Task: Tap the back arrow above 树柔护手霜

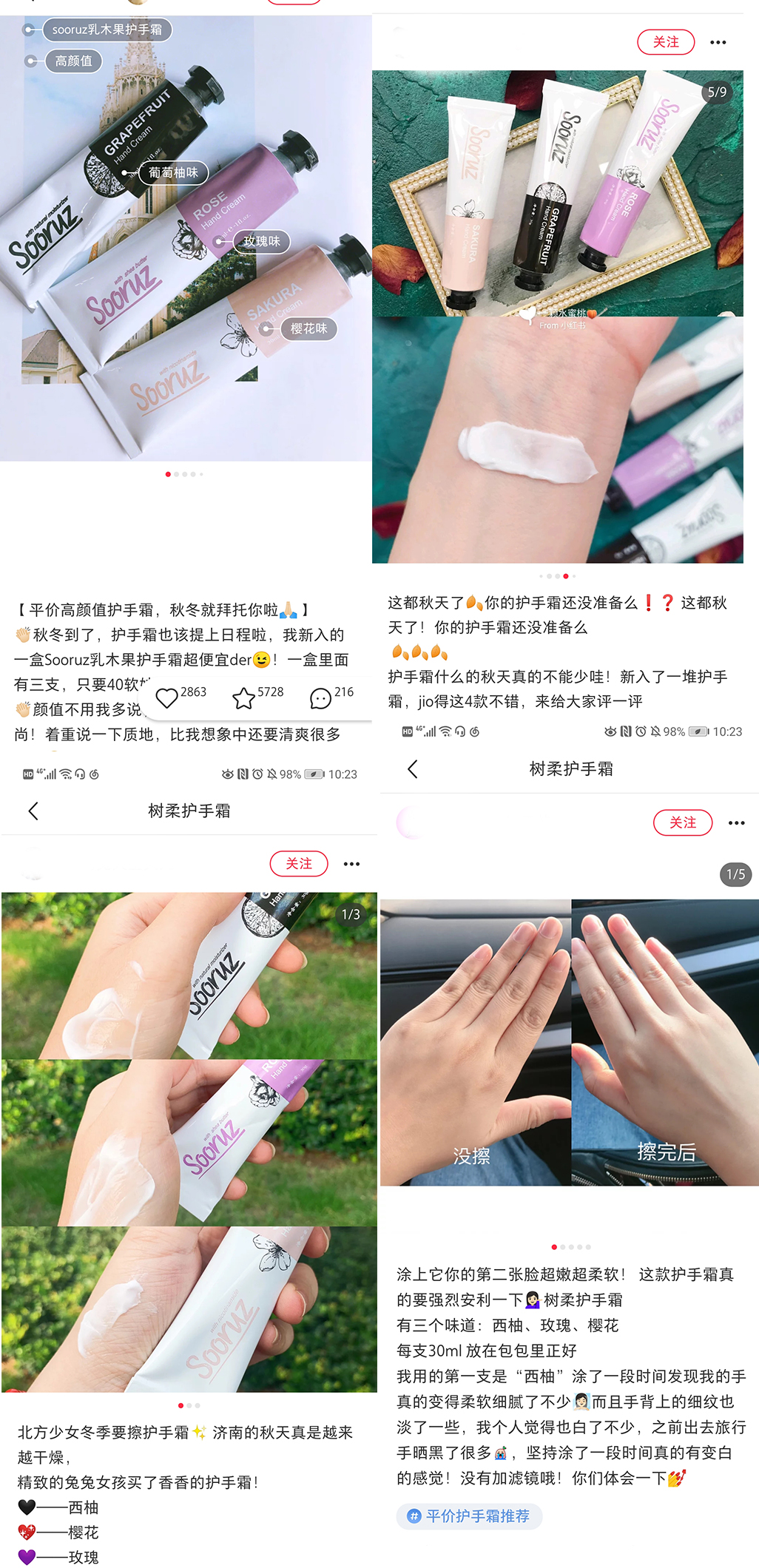Action: (x=33, y=811)
